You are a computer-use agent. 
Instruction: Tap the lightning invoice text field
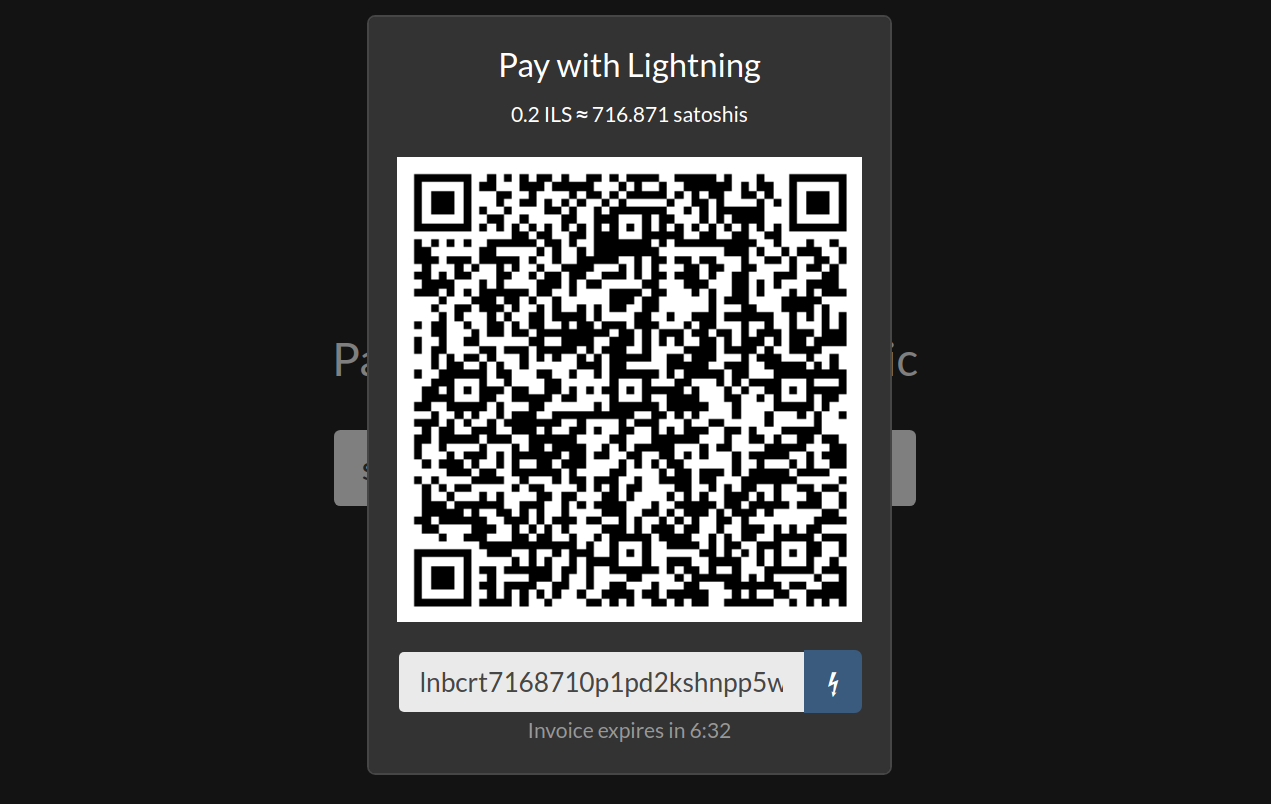[601, 682]
